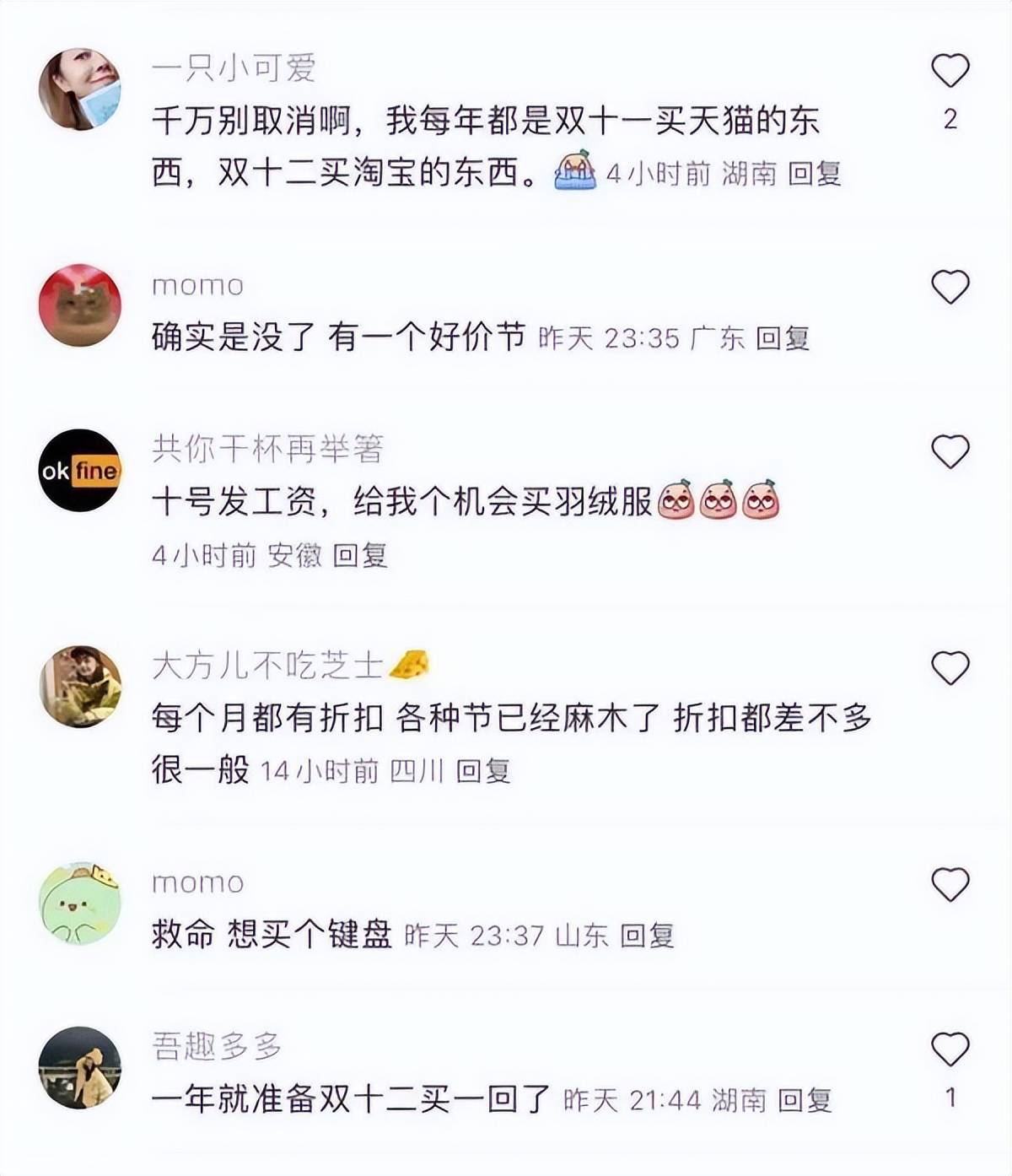
Task: Like the comment by 一只小可爱
Action: tap(950, 71)
